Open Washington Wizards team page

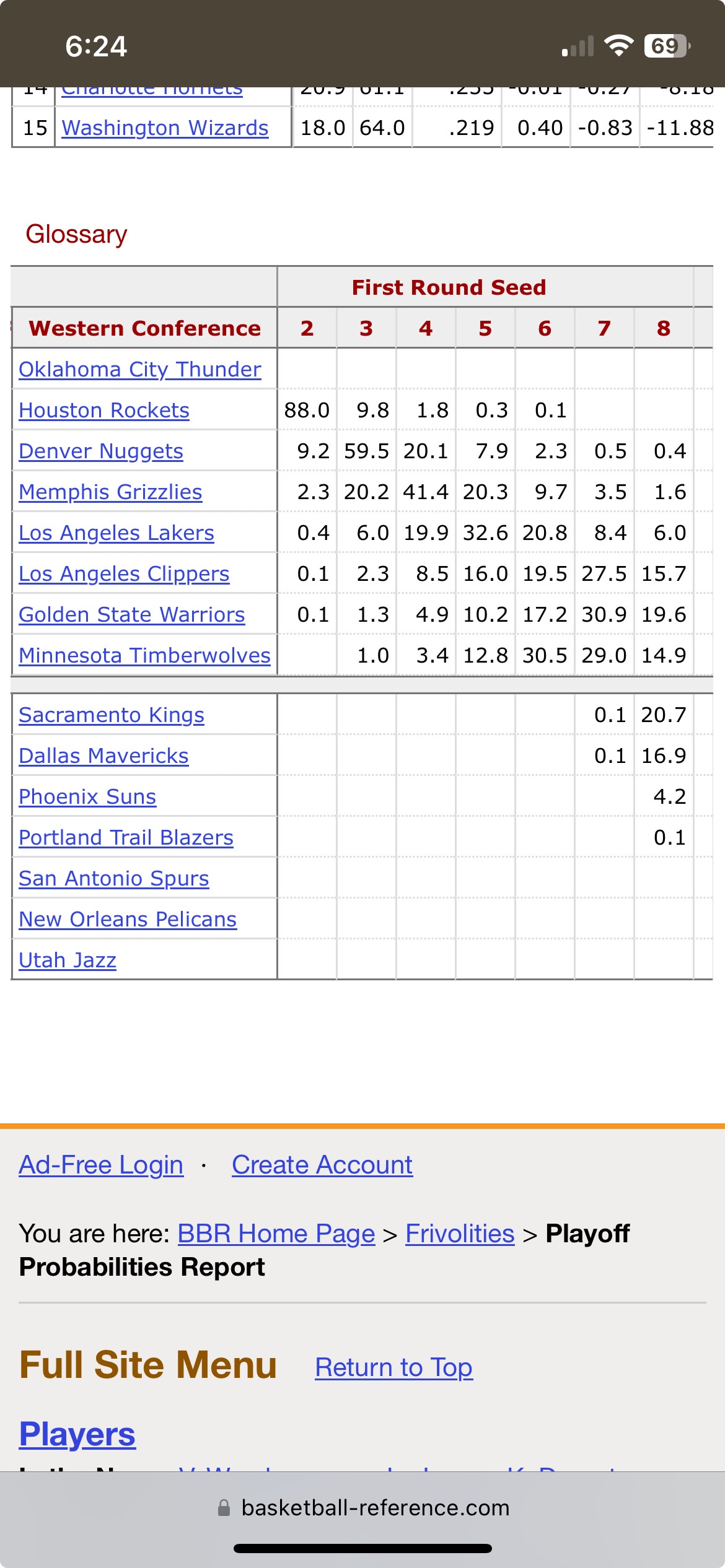165,128
